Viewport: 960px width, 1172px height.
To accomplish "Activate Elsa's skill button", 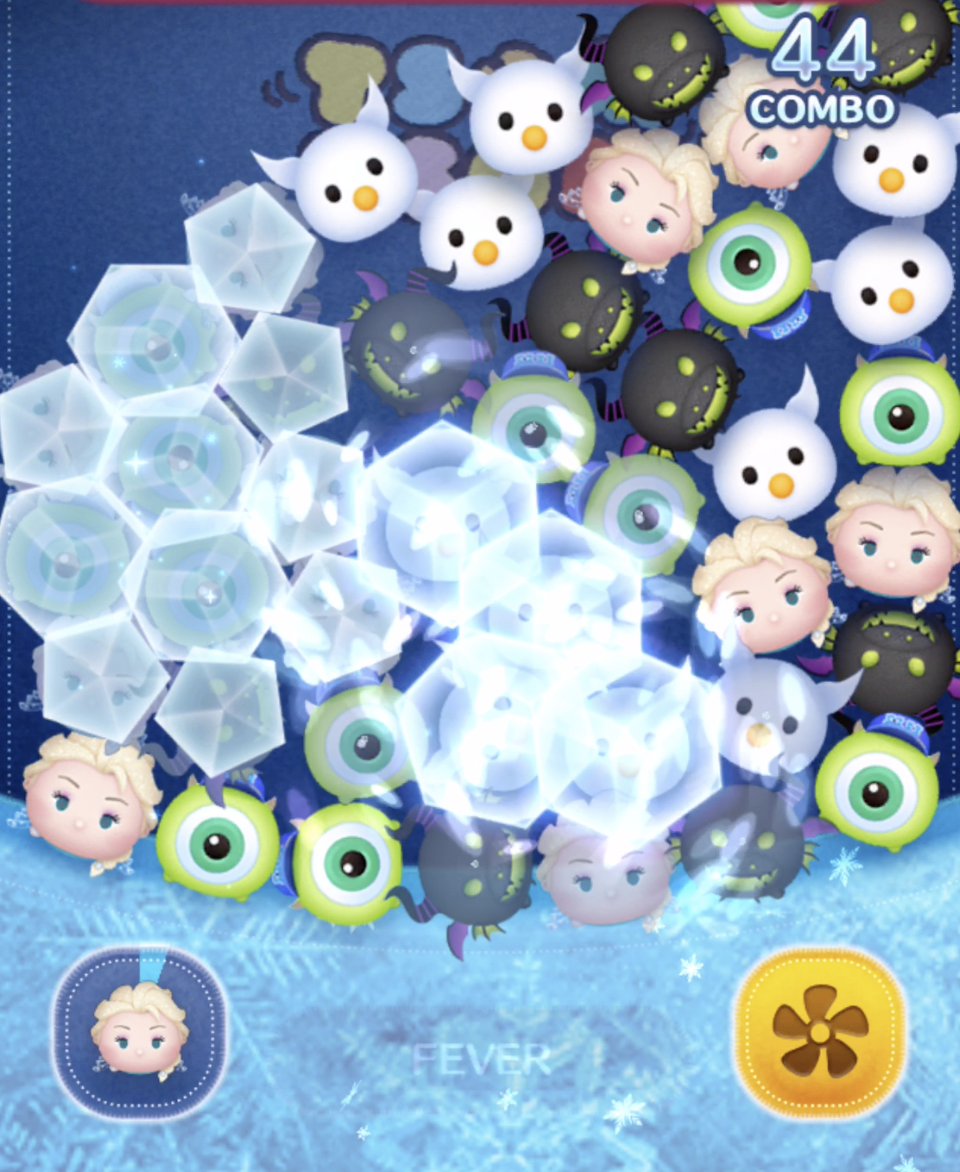I will [x=140, y=1033].
